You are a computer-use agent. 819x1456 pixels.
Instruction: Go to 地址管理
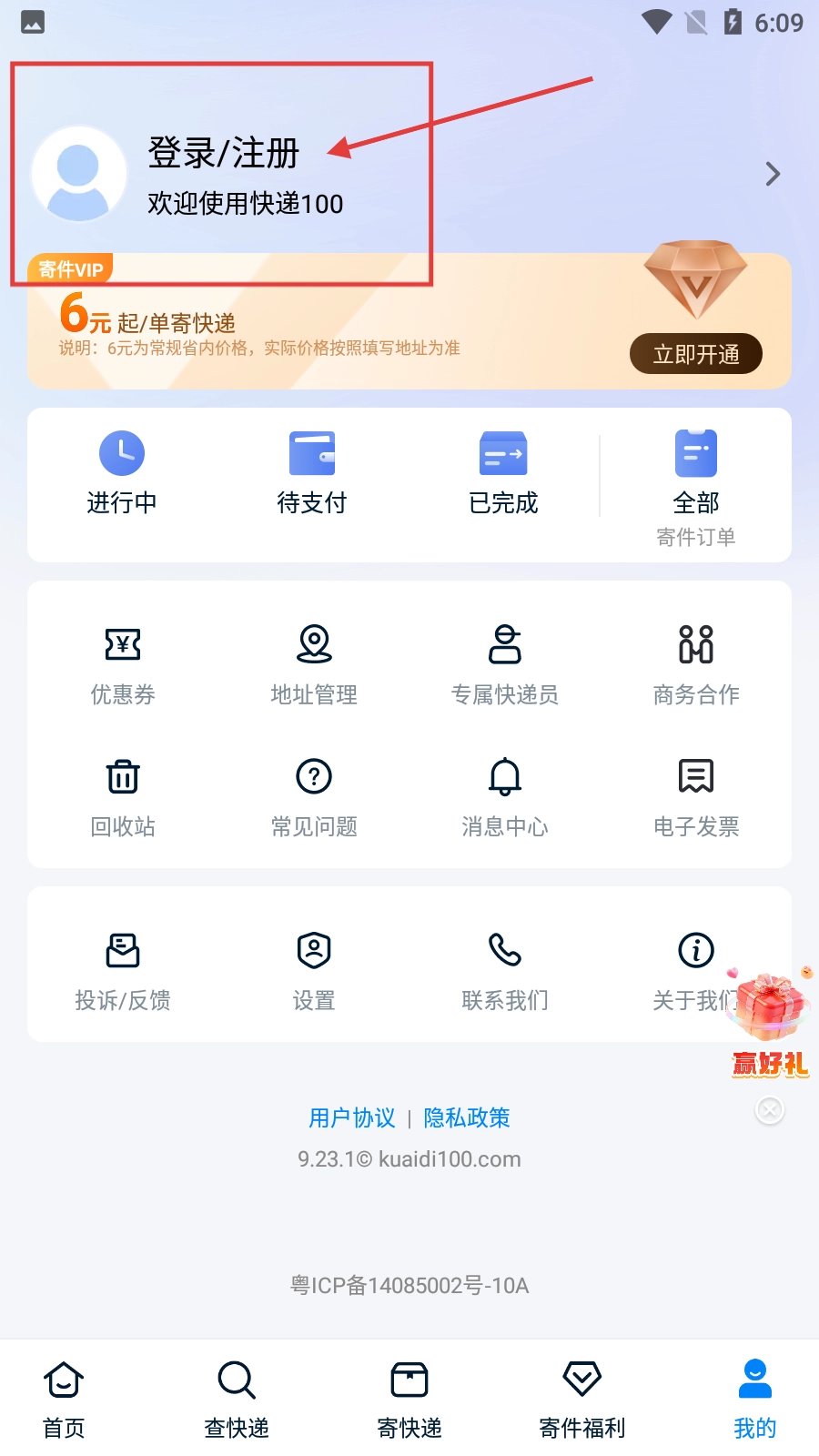pos(314,666)
